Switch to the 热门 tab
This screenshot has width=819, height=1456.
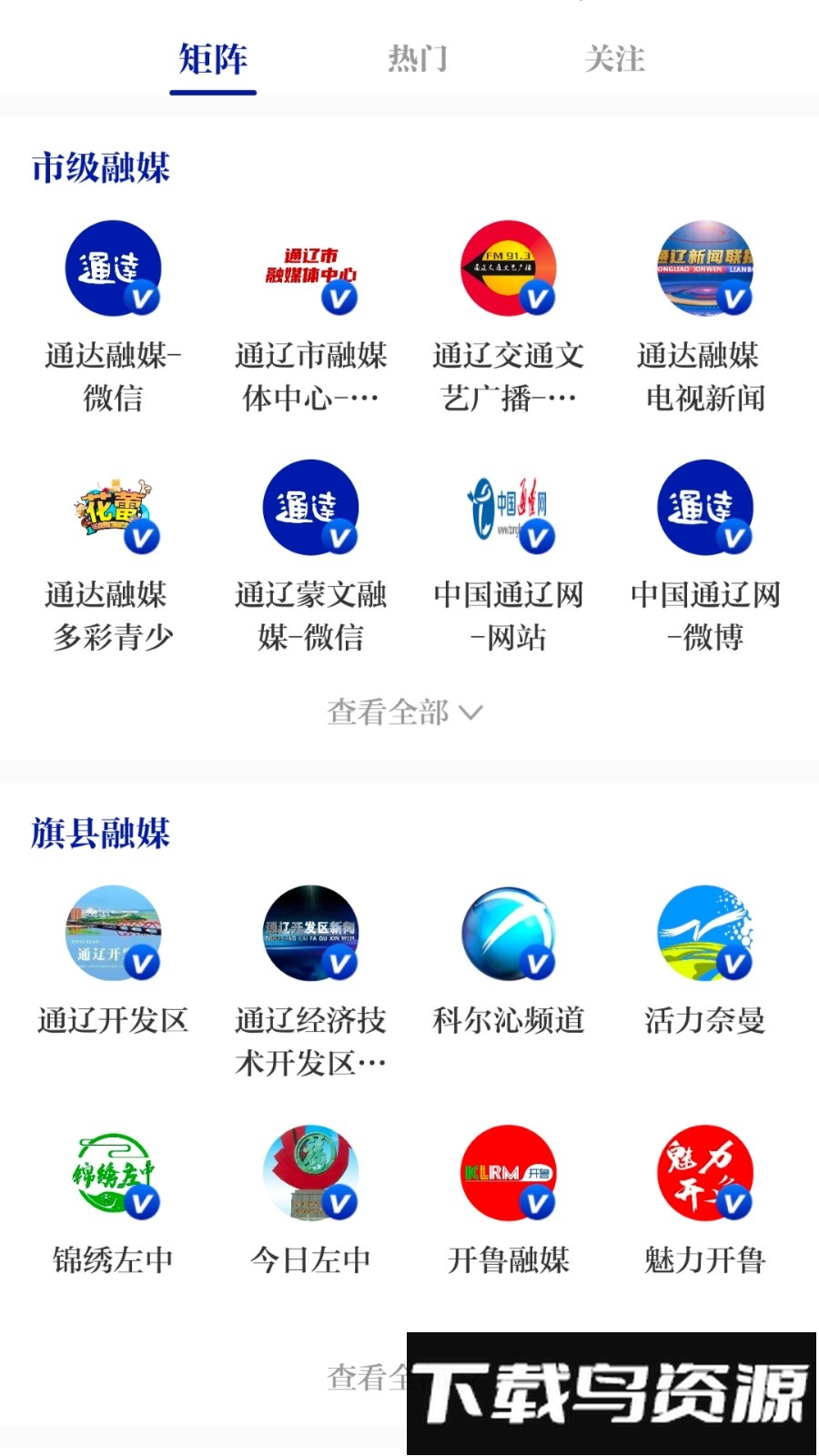point(418,59)
